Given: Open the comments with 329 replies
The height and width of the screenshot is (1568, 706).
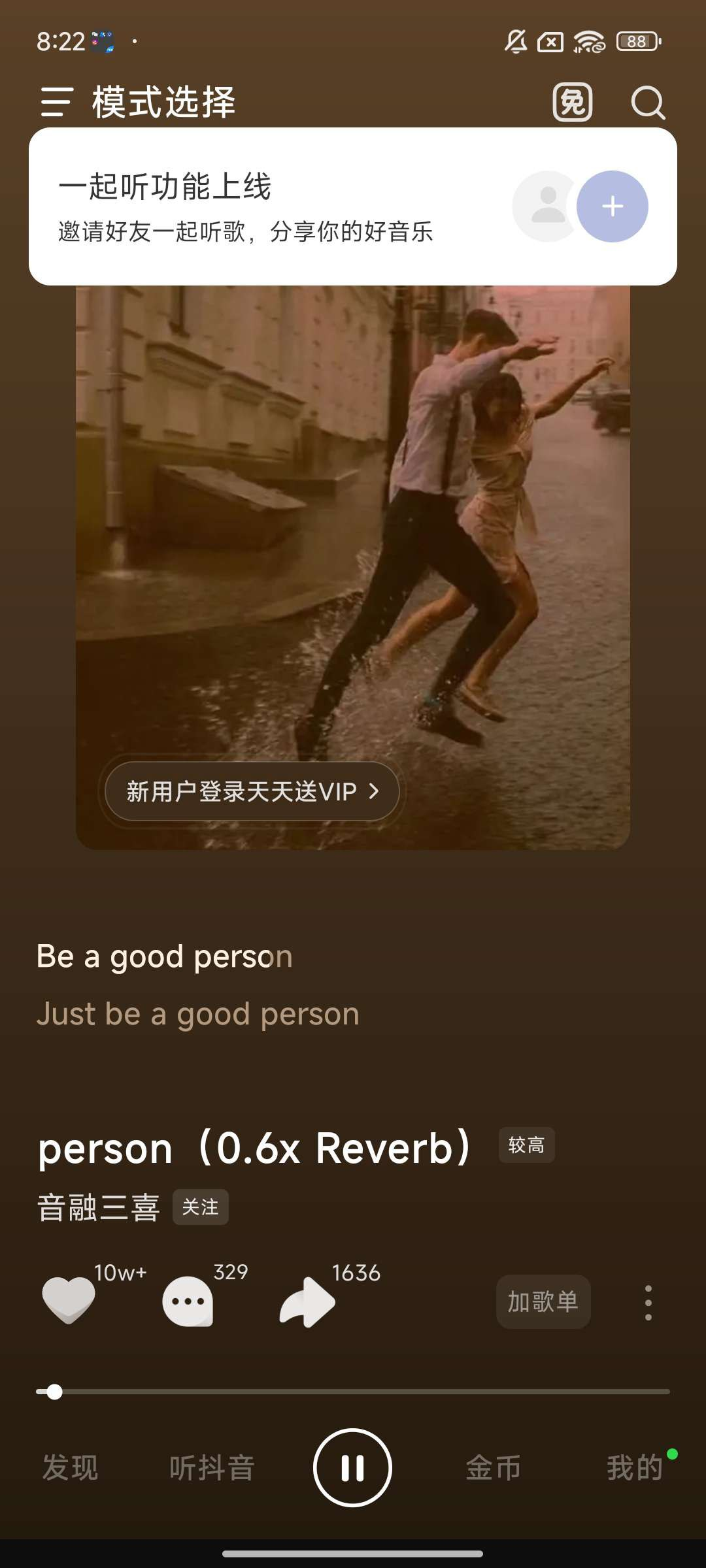Looking at the screenshot, I should click(188, 1300).
